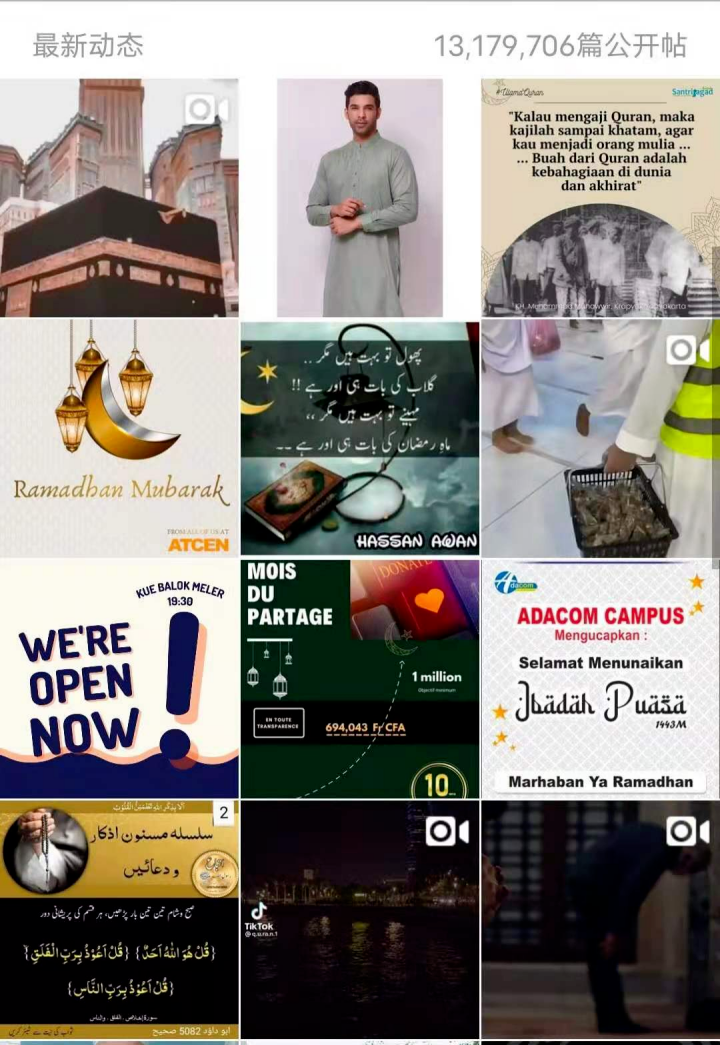Open the 'Kalau mengaji Quran' quote post
This screenshot has height=1045, width=720.
[x=600, y=198]
